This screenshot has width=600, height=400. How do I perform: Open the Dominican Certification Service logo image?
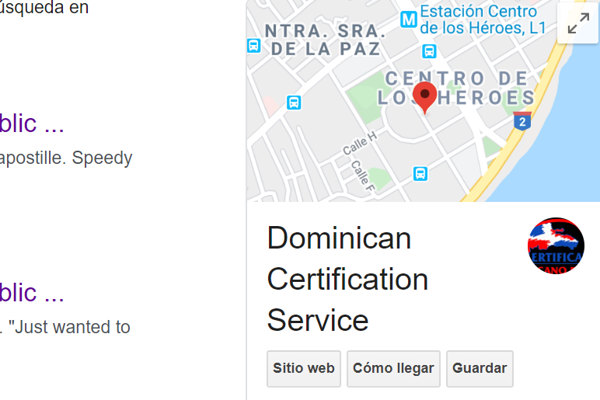click(557, 245)
